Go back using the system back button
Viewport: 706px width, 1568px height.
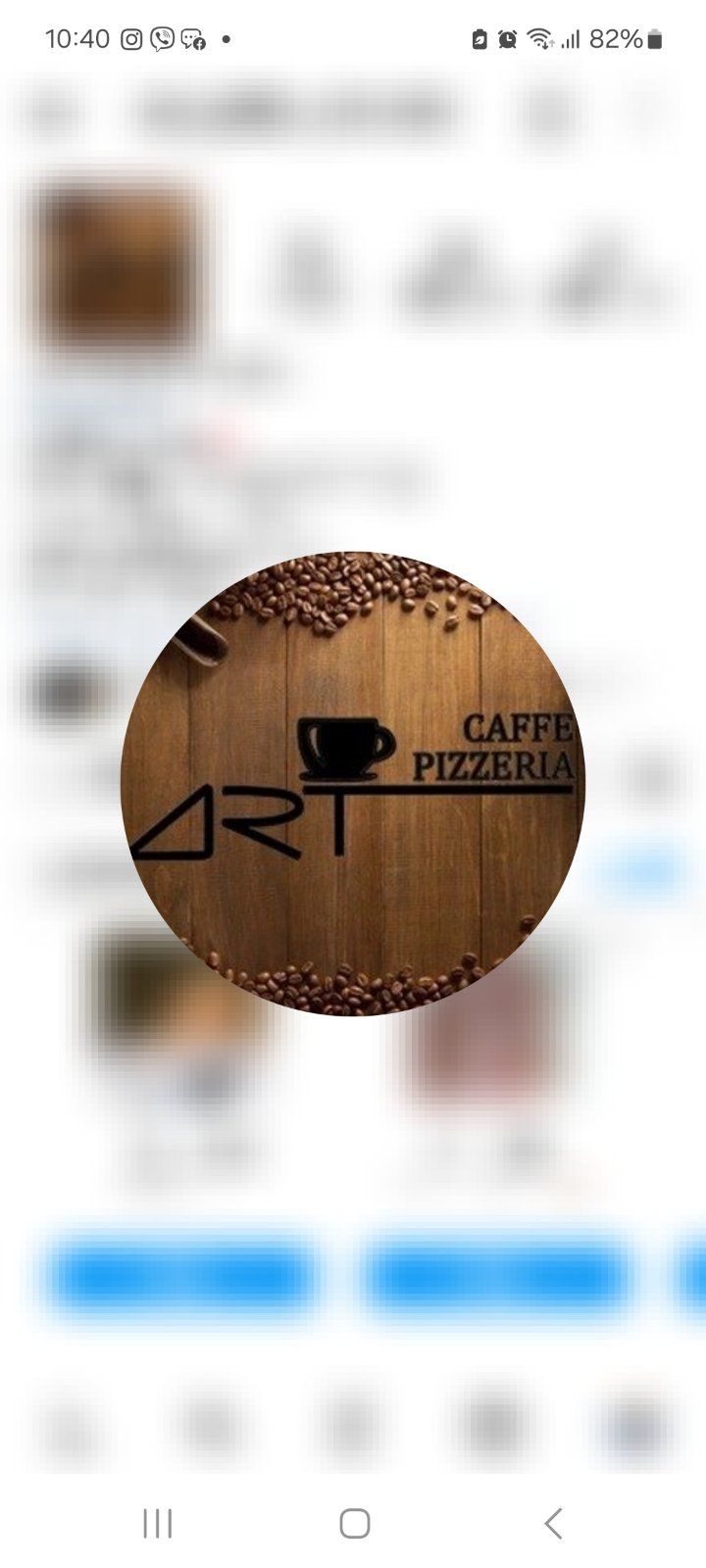click(x=553, y=1523)
